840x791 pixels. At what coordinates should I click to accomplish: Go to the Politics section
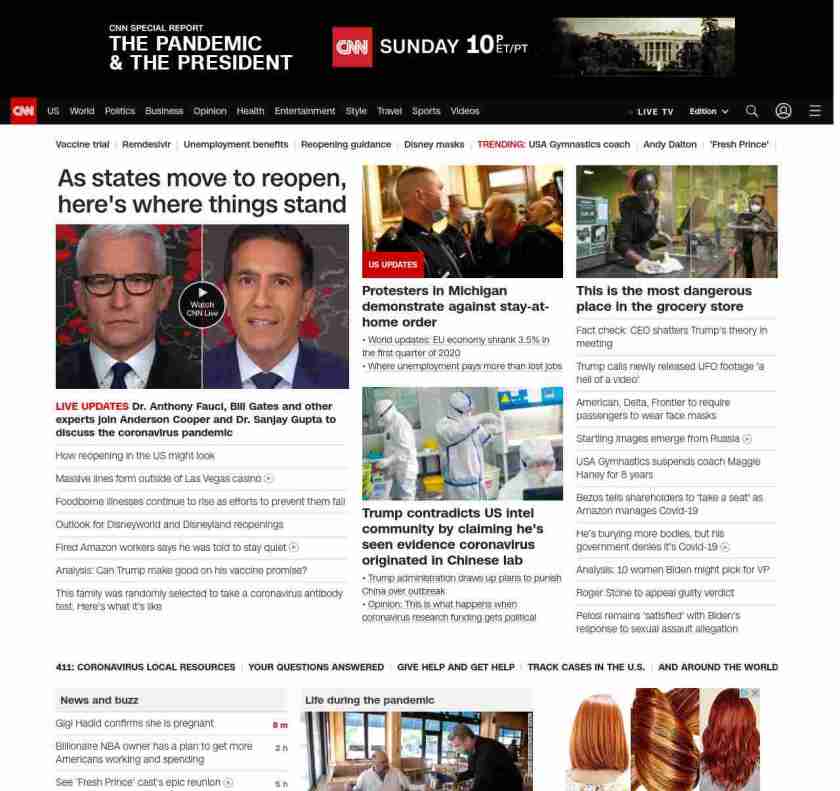120,111
